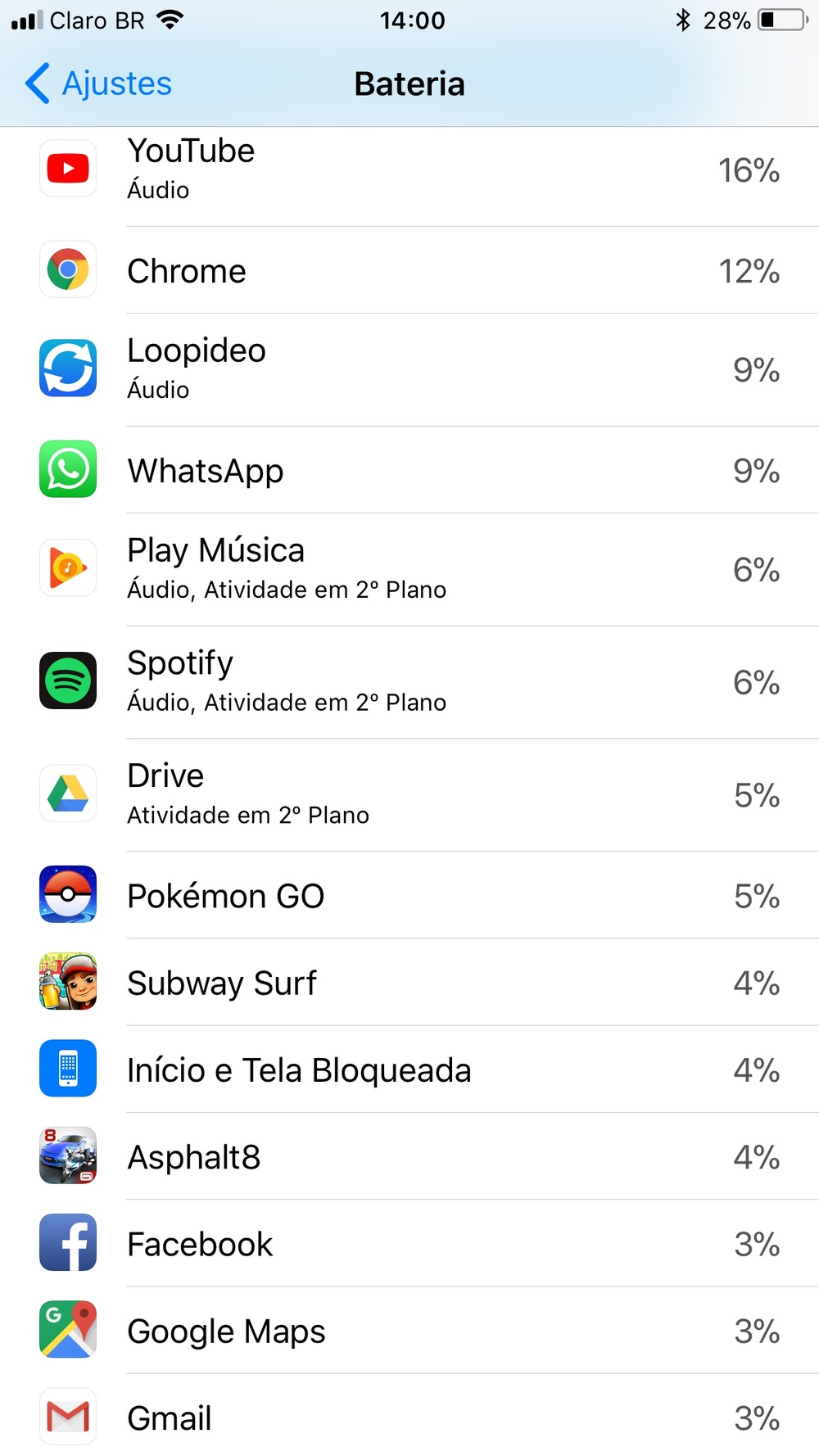Tap the Chrome battery usage row
Viewport: 819px width, 1456px height.
(409, 270)
